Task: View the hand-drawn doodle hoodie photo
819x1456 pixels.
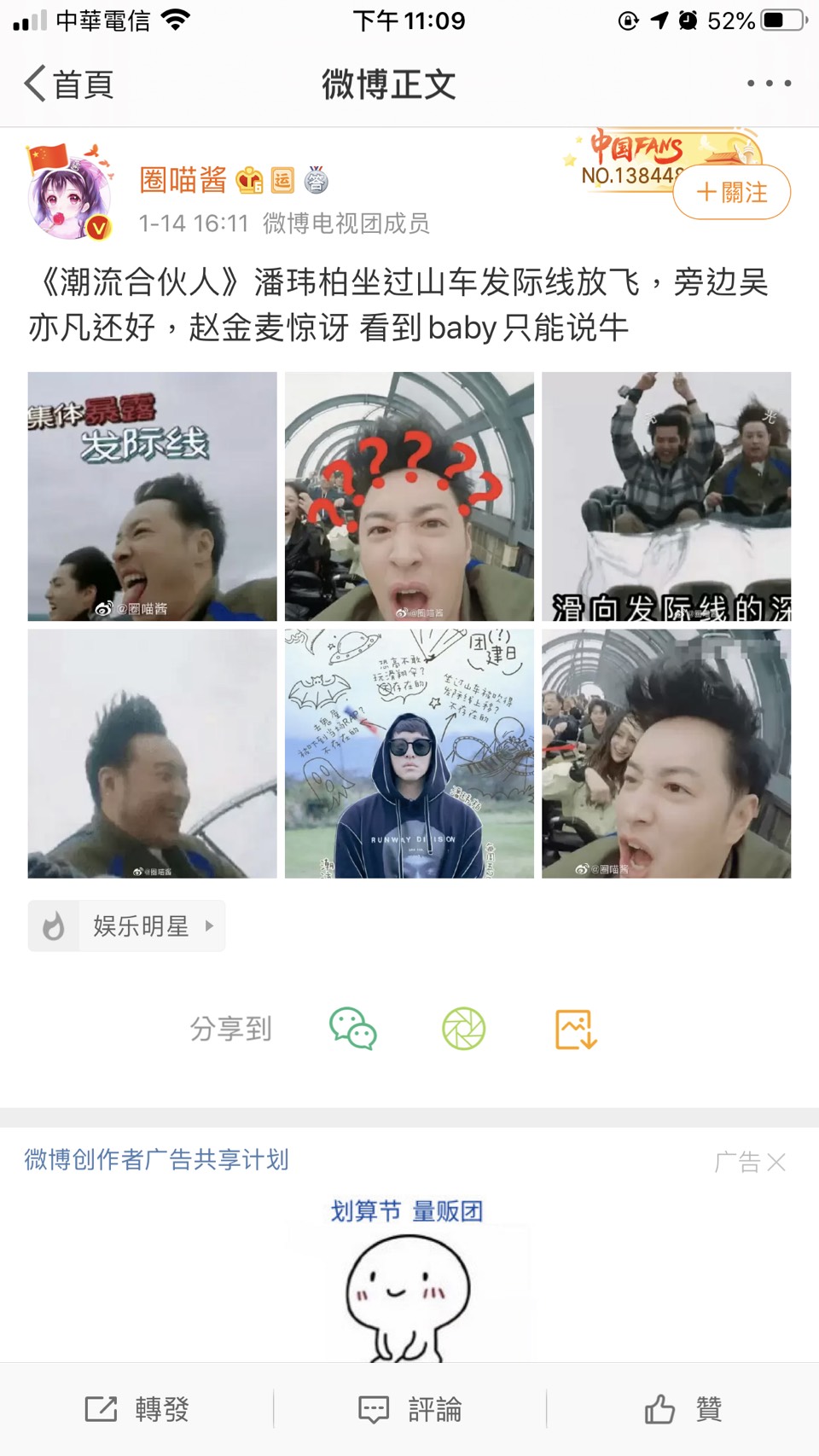Action: [409, 754]
